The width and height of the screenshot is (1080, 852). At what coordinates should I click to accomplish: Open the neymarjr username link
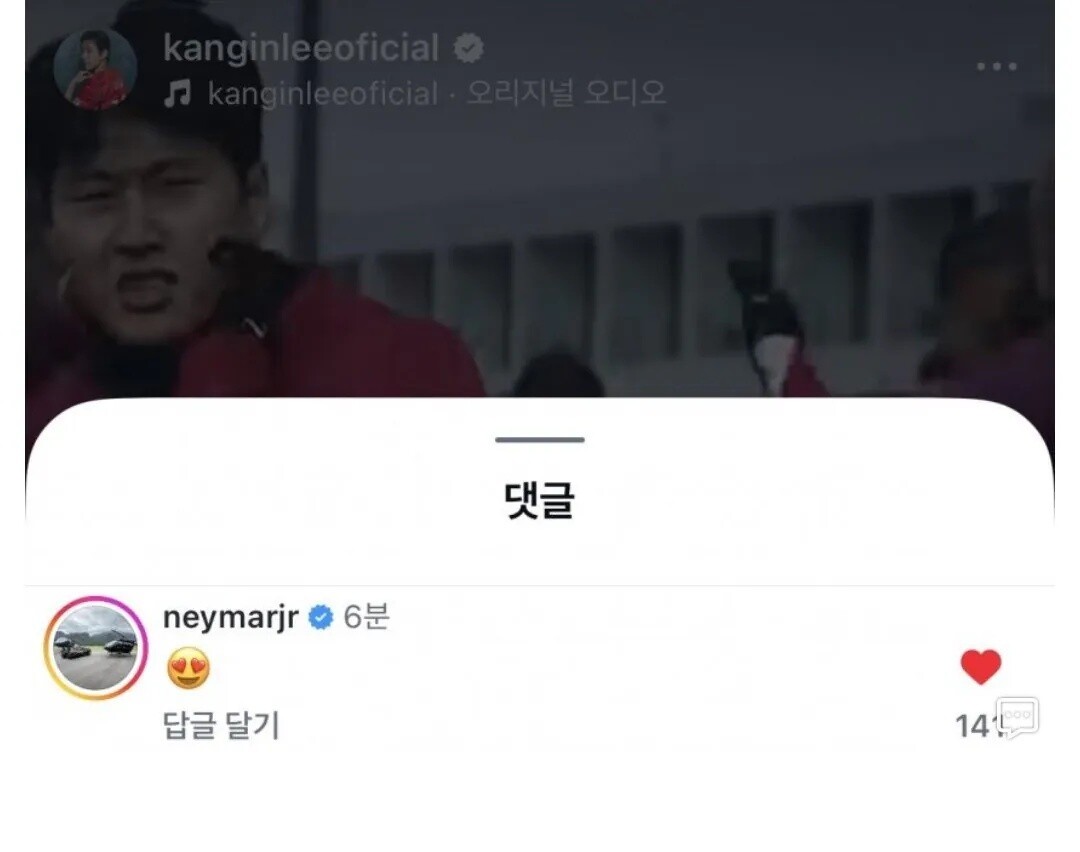(x=230, y=617)
